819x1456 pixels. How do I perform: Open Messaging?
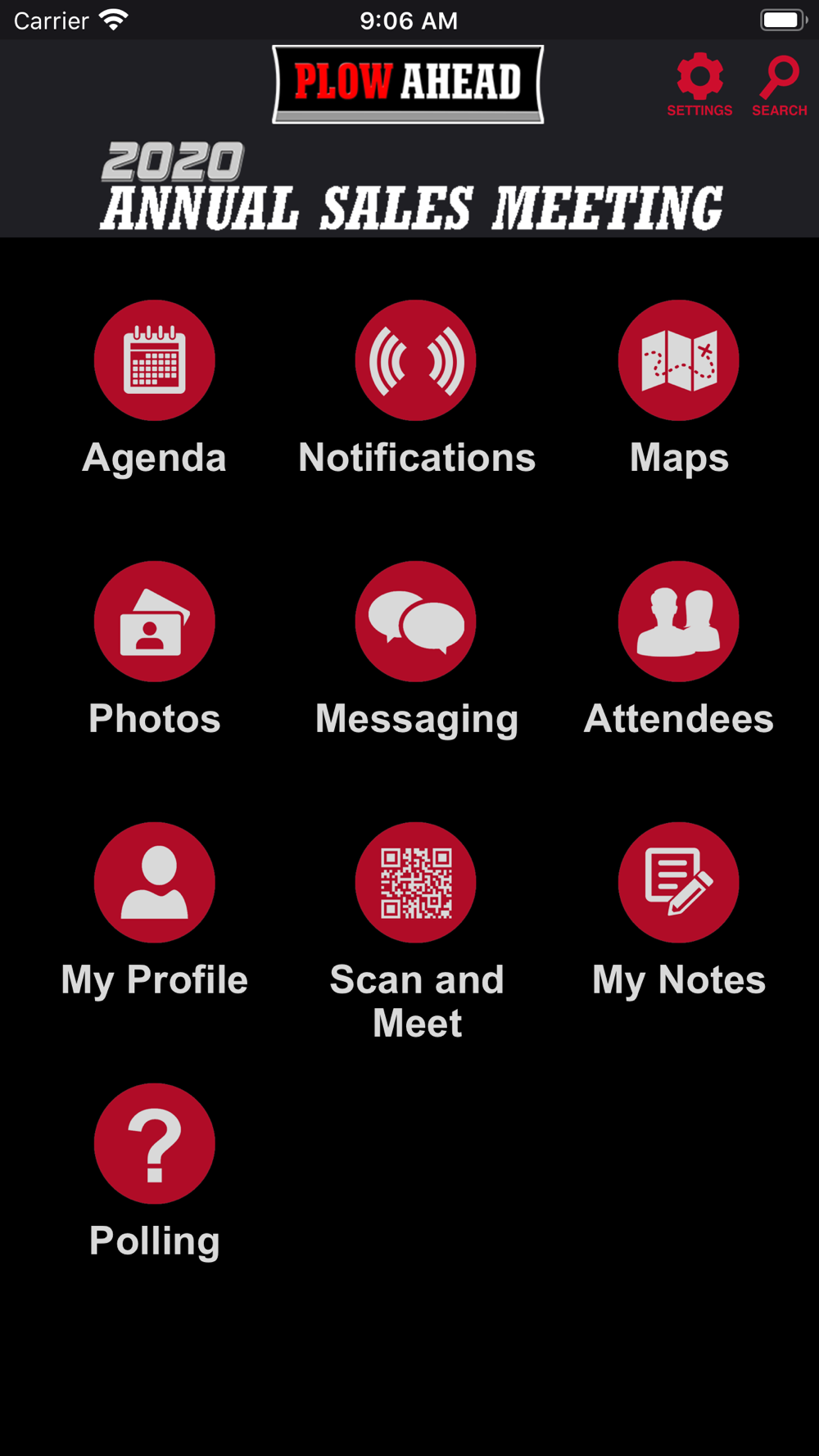416,622
